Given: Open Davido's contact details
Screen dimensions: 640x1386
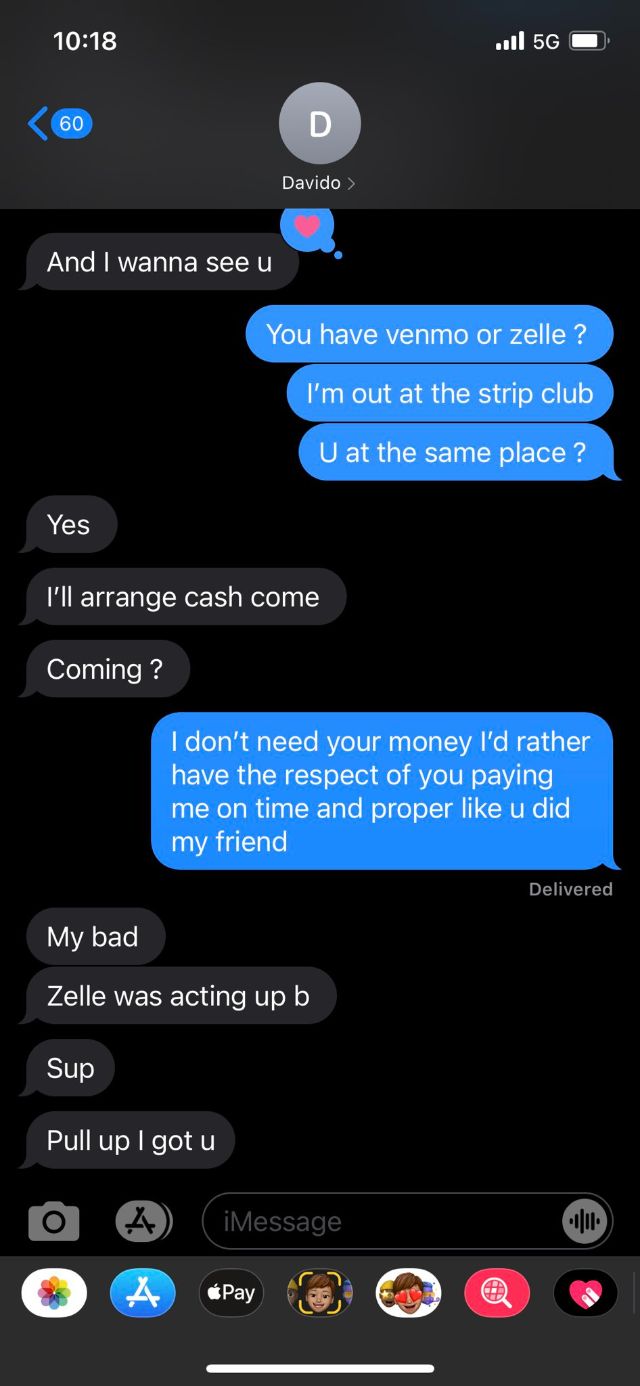Looking at the screenshot, I should 319,140.
